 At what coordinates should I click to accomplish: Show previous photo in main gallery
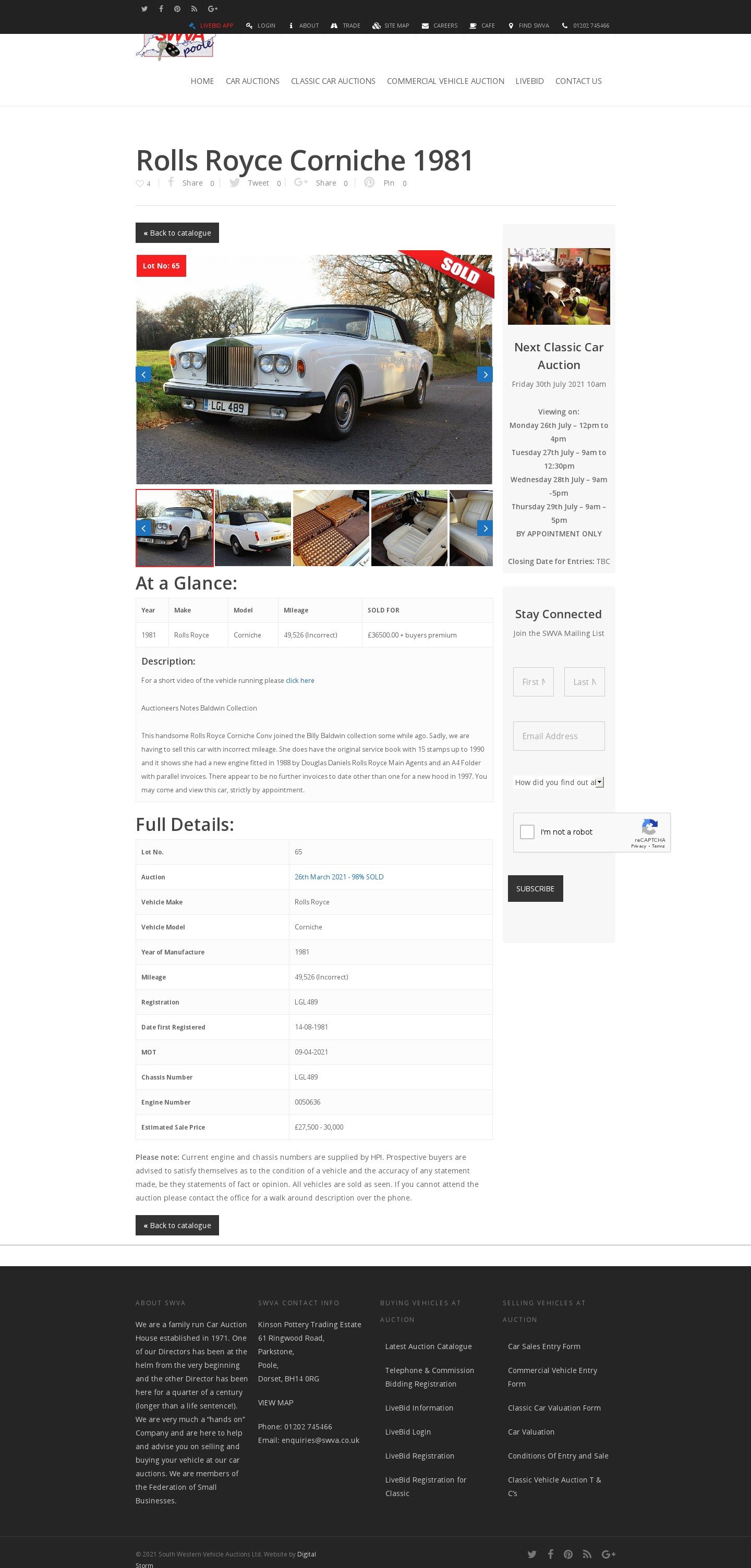[x=143, y=374]
